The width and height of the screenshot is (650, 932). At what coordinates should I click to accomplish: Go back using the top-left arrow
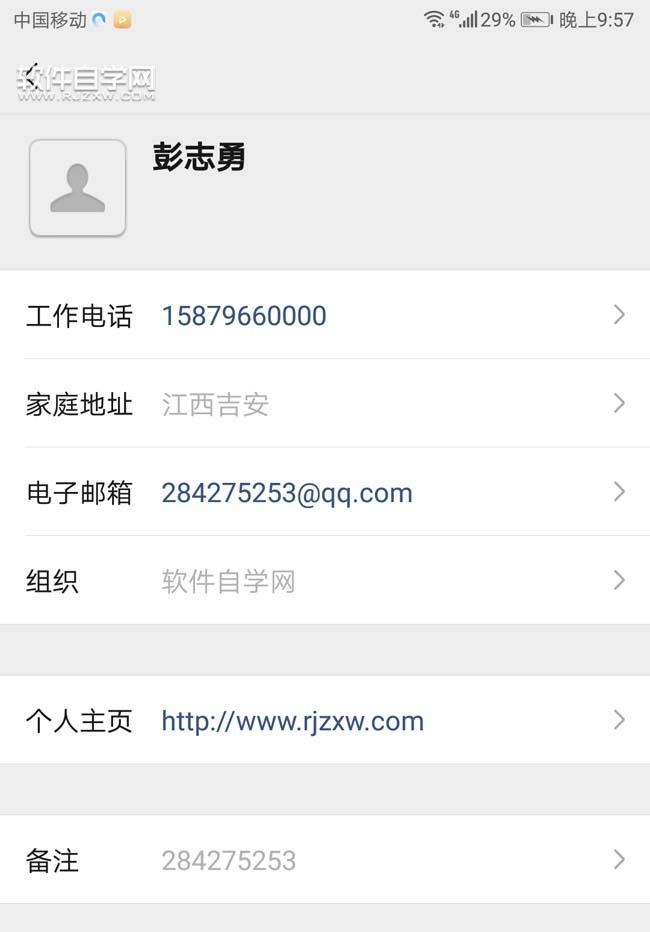click(x=33, y=77)
